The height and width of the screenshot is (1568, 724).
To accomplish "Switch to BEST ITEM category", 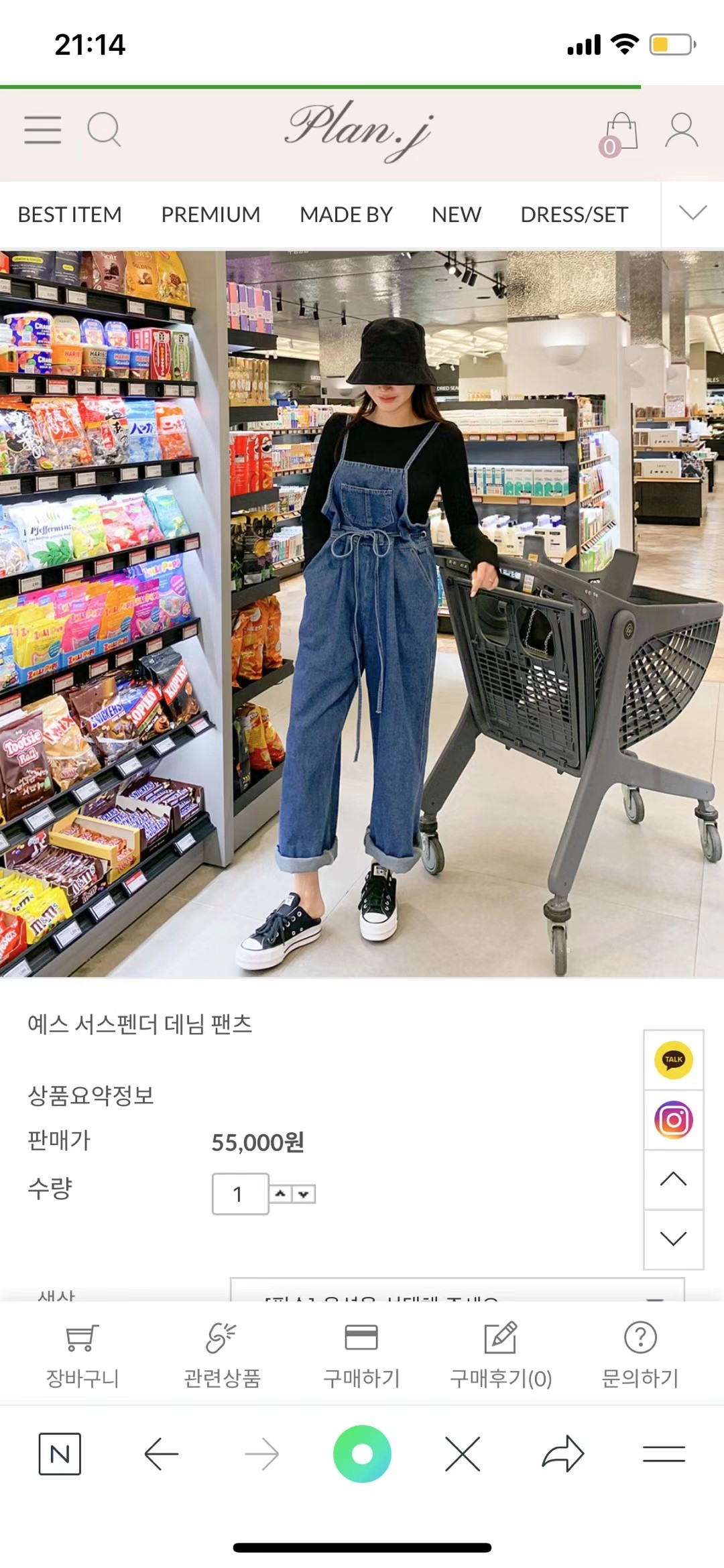I will pyautogui.click(x=70, y=215).
